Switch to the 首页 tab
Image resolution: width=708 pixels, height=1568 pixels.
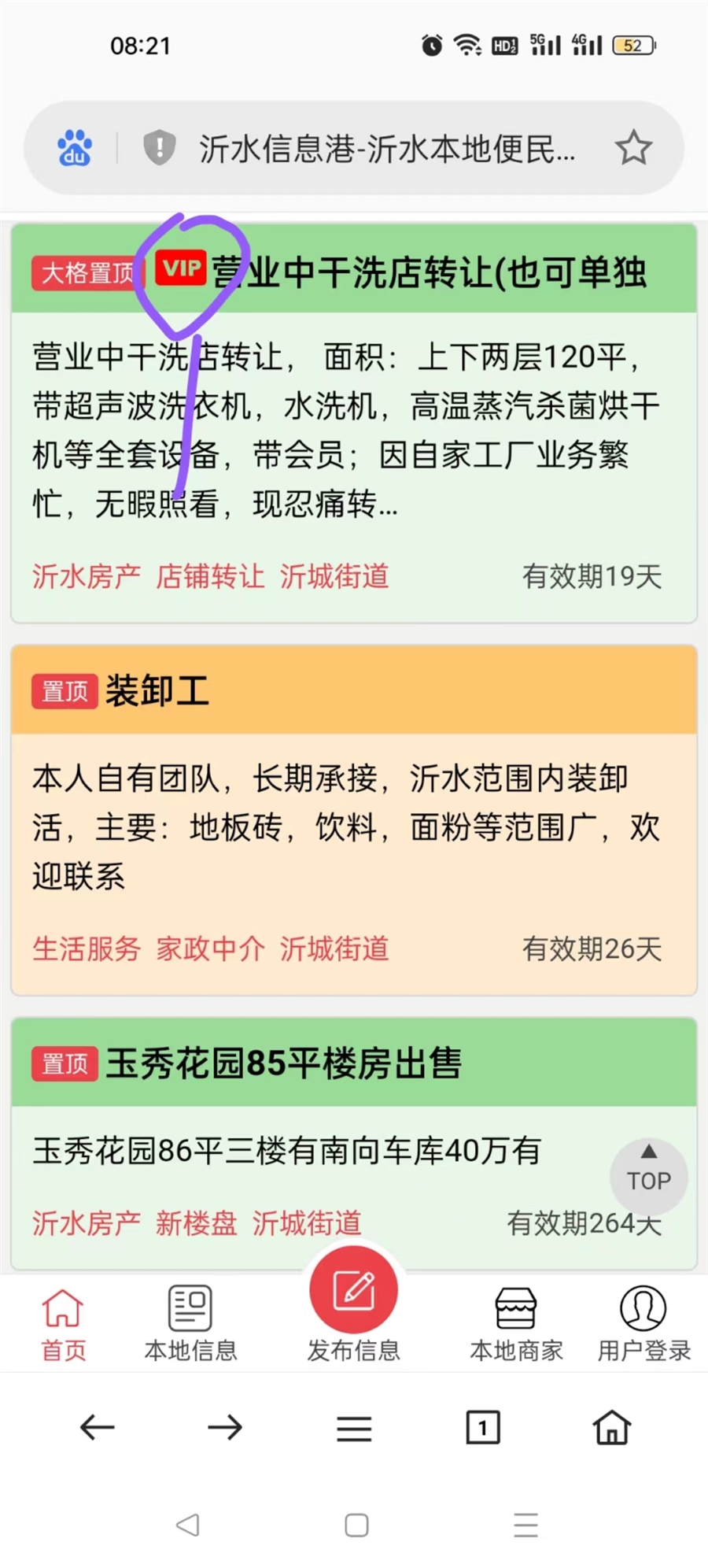pos(63,1324)
